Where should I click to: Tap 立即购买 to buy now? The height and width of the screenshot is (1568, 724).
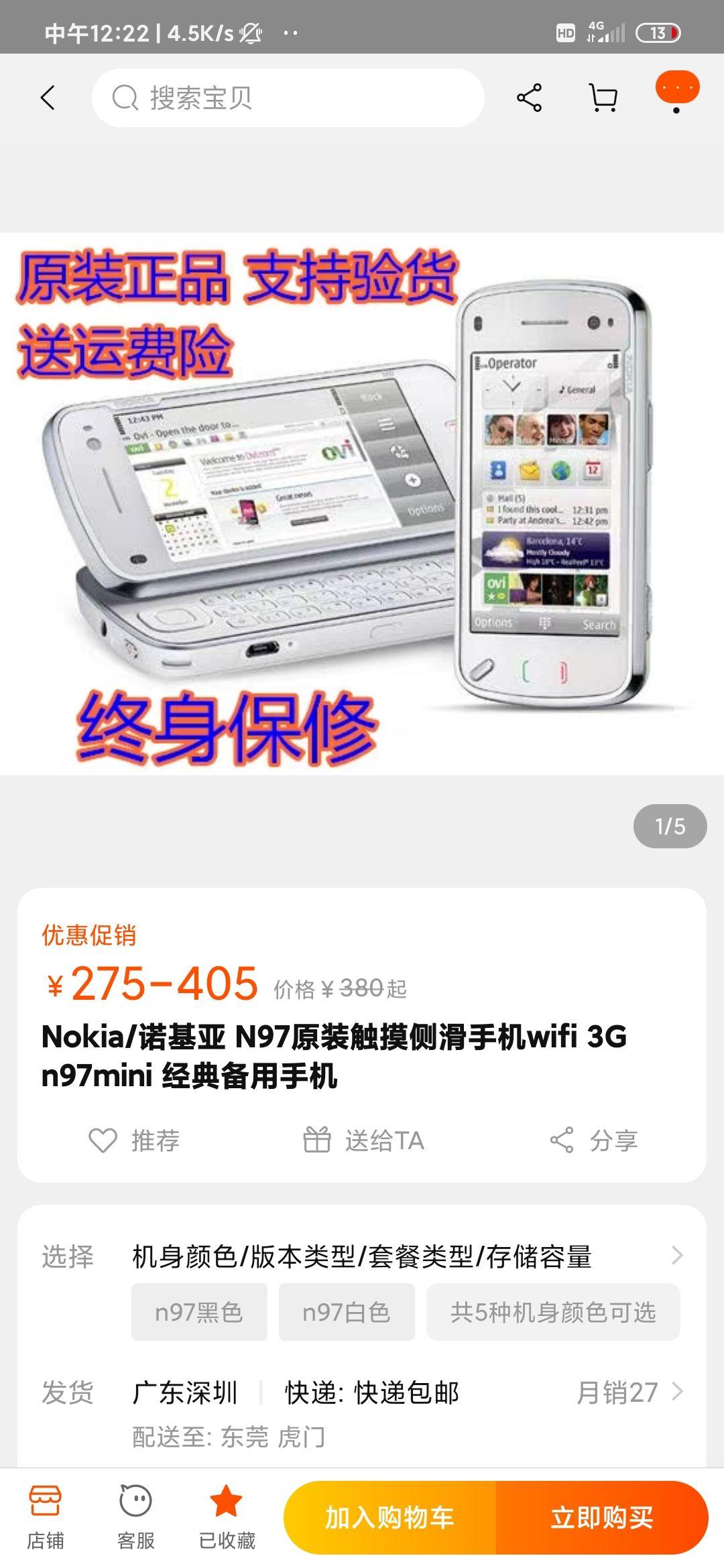pos(601,1517)
